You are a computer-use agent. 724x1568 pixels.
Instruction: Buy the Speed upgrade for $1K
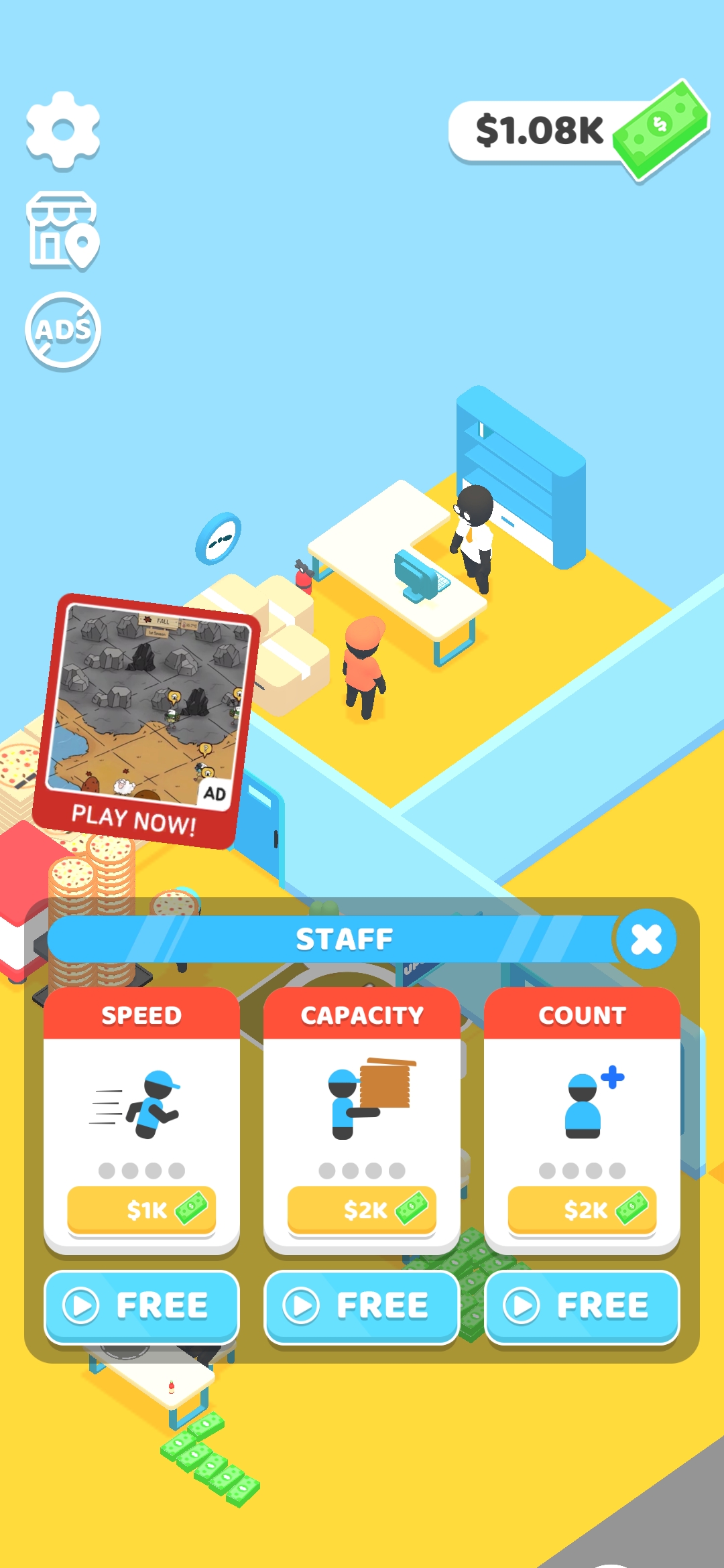coord(141,1210)
